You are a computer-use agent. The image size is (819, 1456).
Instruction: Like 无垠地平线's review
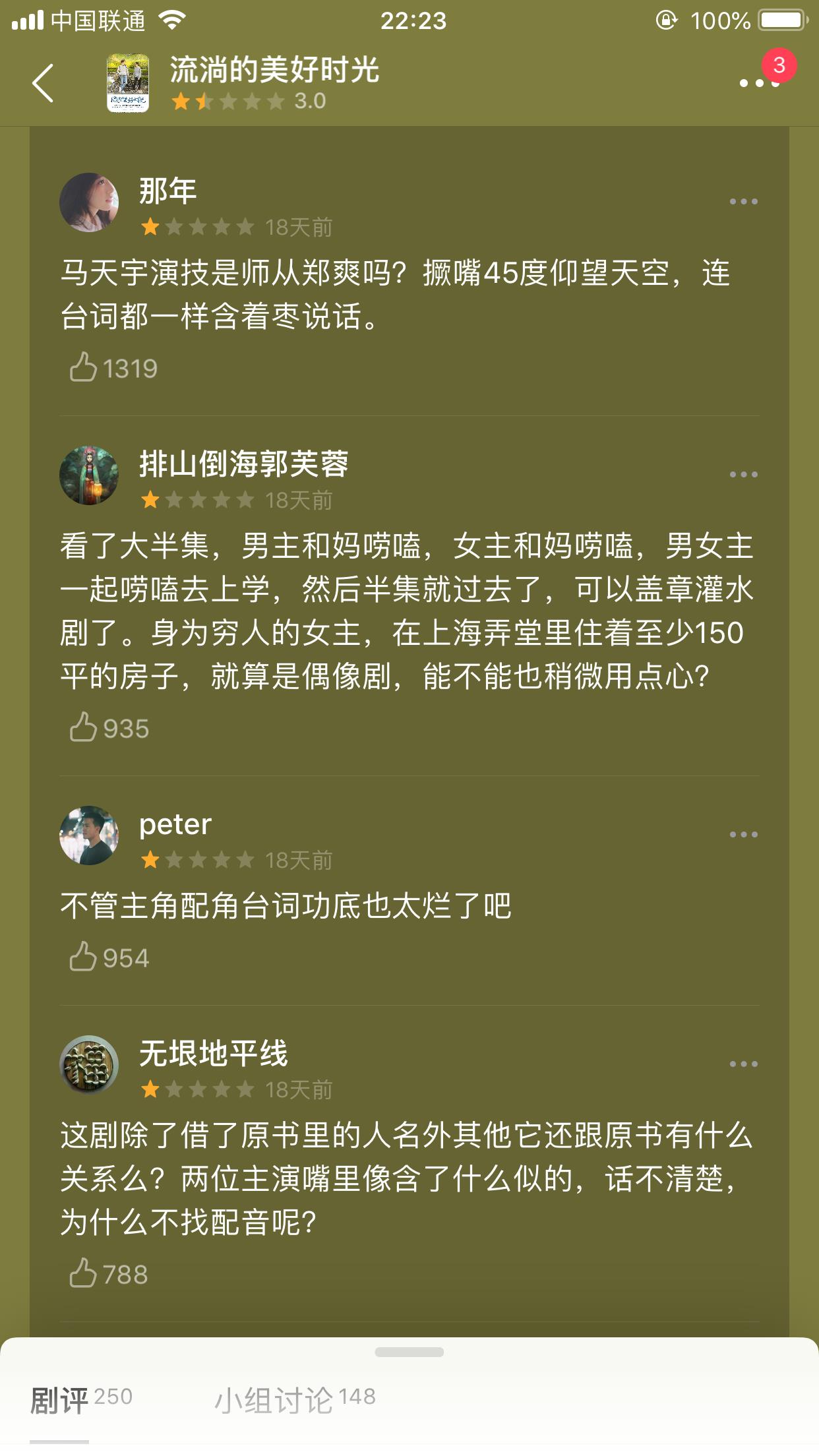[84, 1273]
